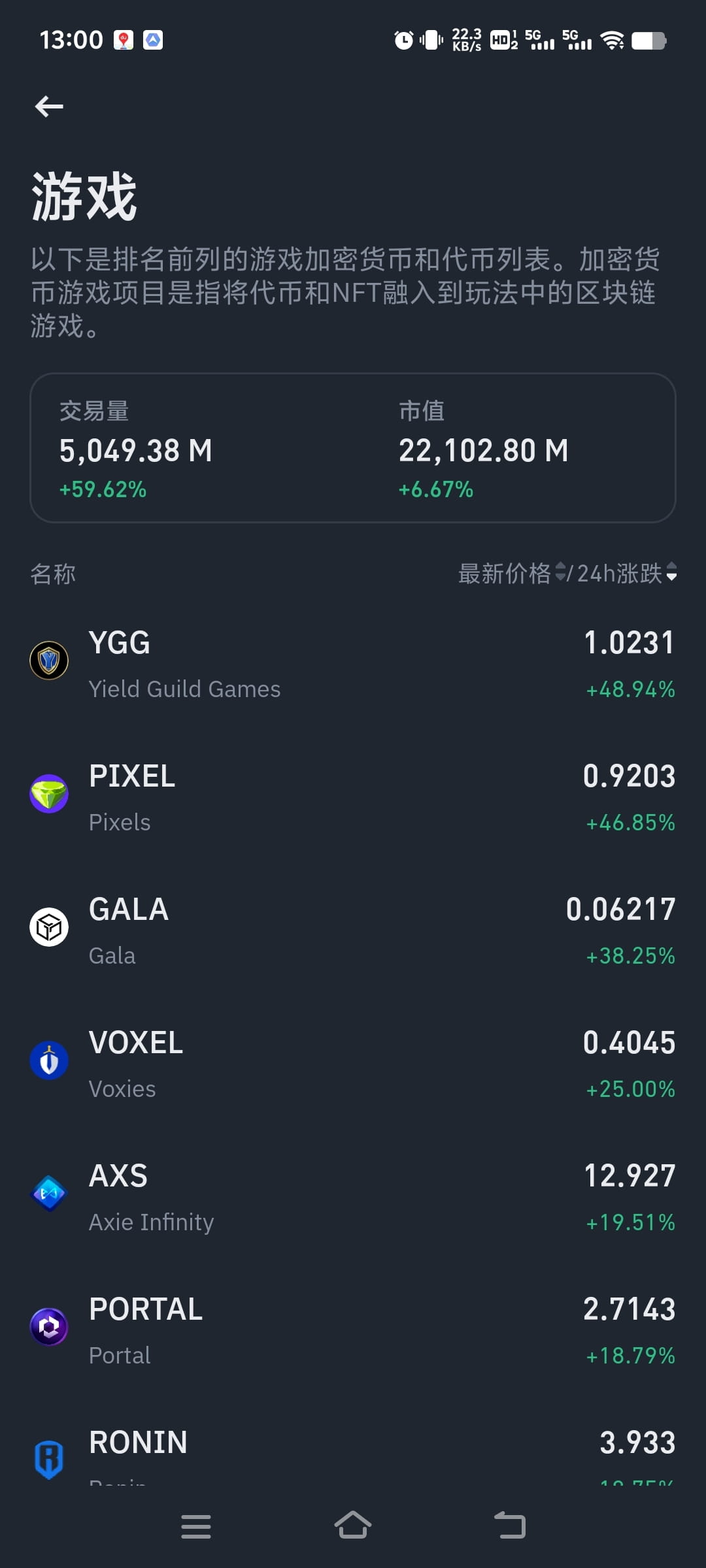Open the YGG Yield Guild Games token icon
The width and height of the screenshot is (706, 1568).
(x=49, y=661)
